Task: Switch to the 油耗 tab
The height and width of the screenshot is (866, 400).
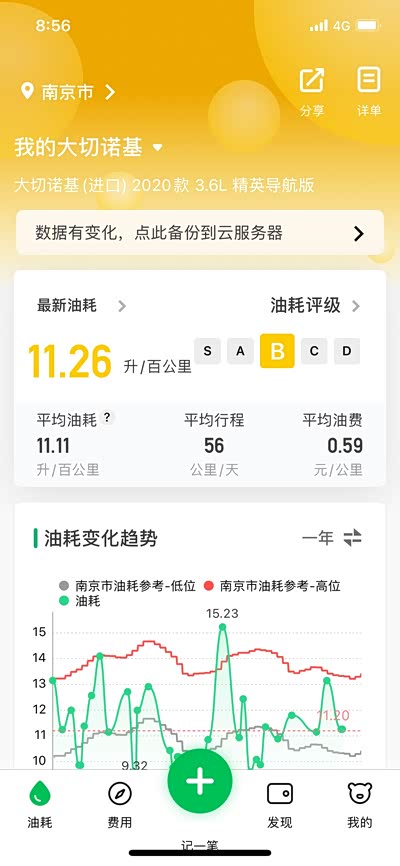Action: (40, 804)
